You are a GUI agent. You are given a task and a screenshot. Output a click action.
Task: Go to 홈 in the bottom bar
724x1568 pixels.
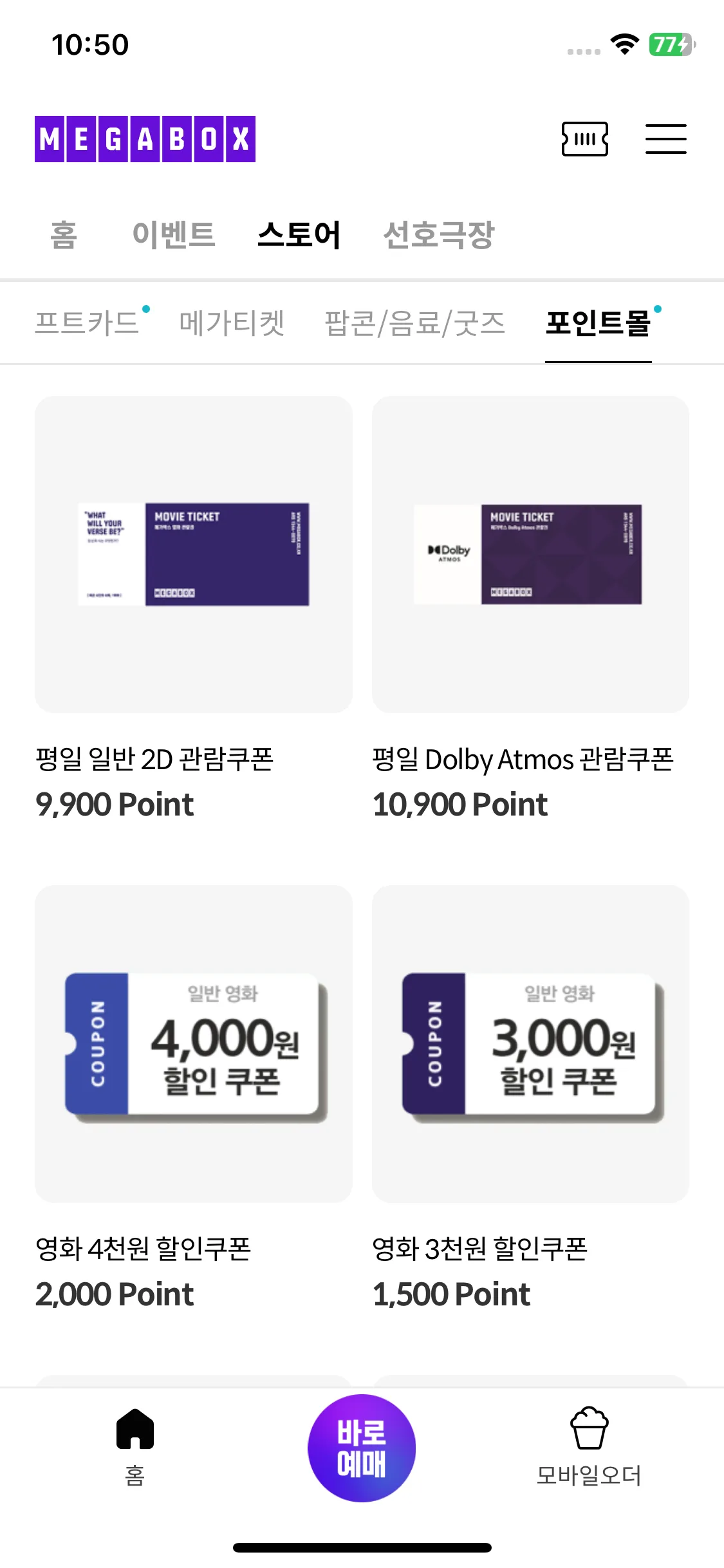(135, 1446)
